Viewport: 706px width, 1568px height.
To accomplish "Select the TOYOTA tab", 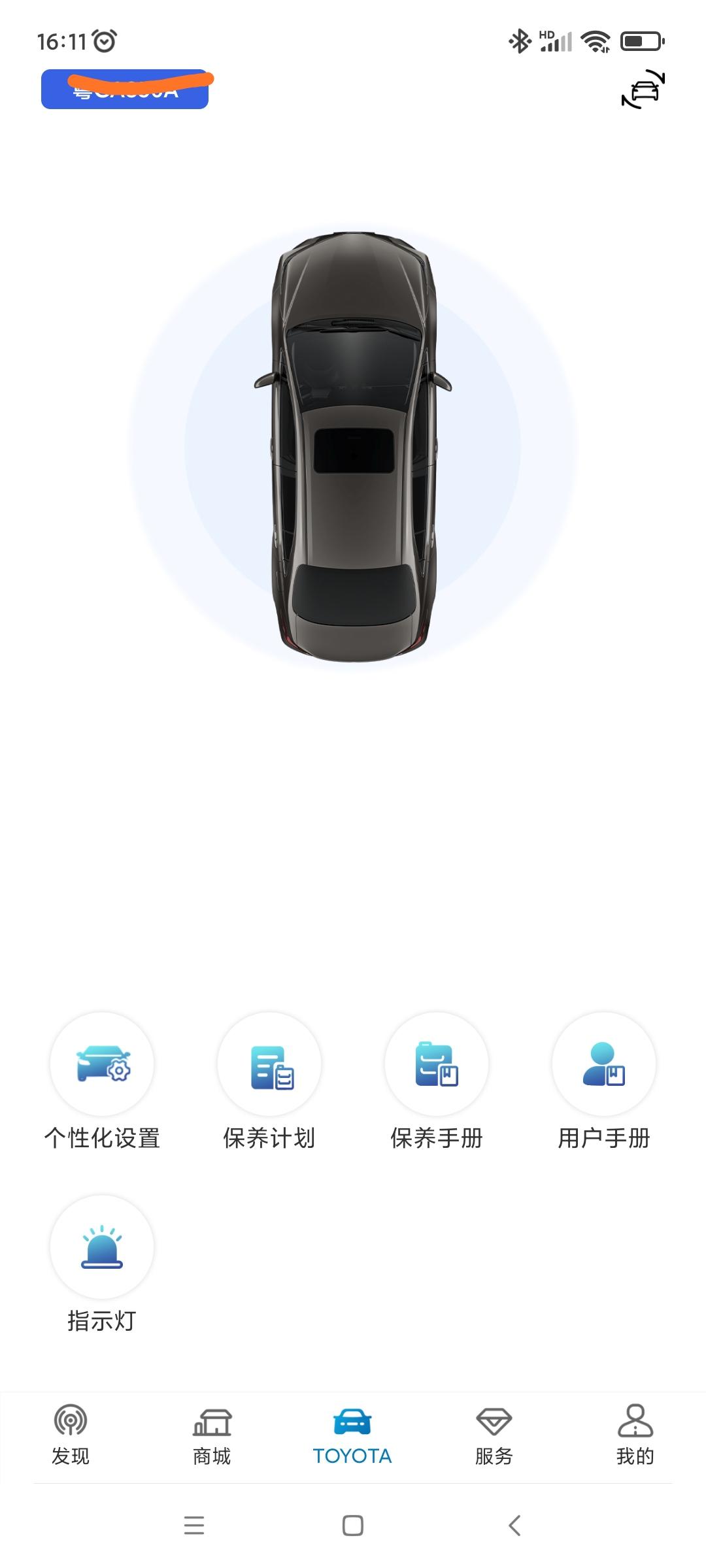I will click(x=352, y=1435).
